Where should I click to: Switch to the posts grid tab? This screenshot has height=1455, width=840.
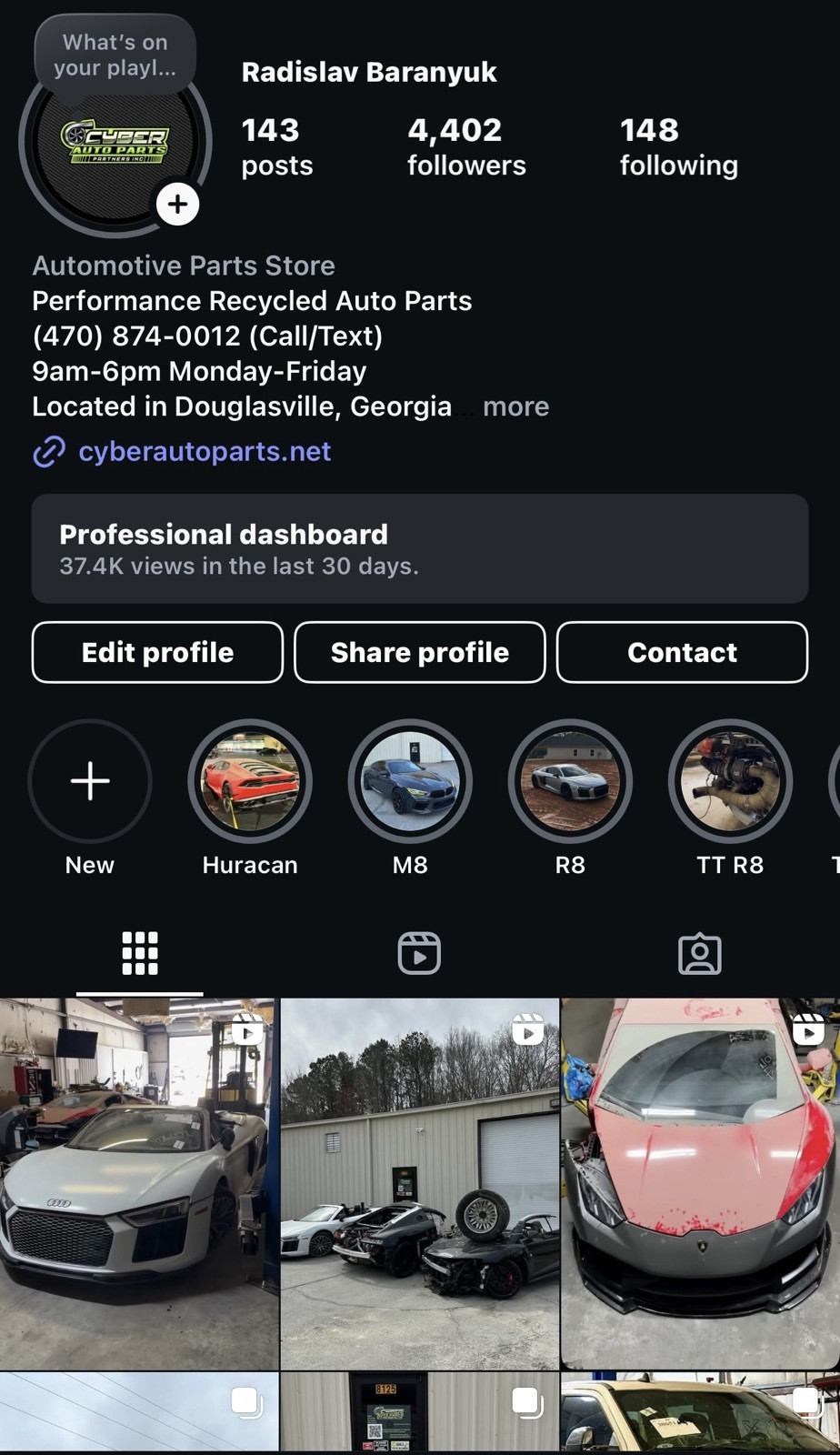[x=140, y=953]
